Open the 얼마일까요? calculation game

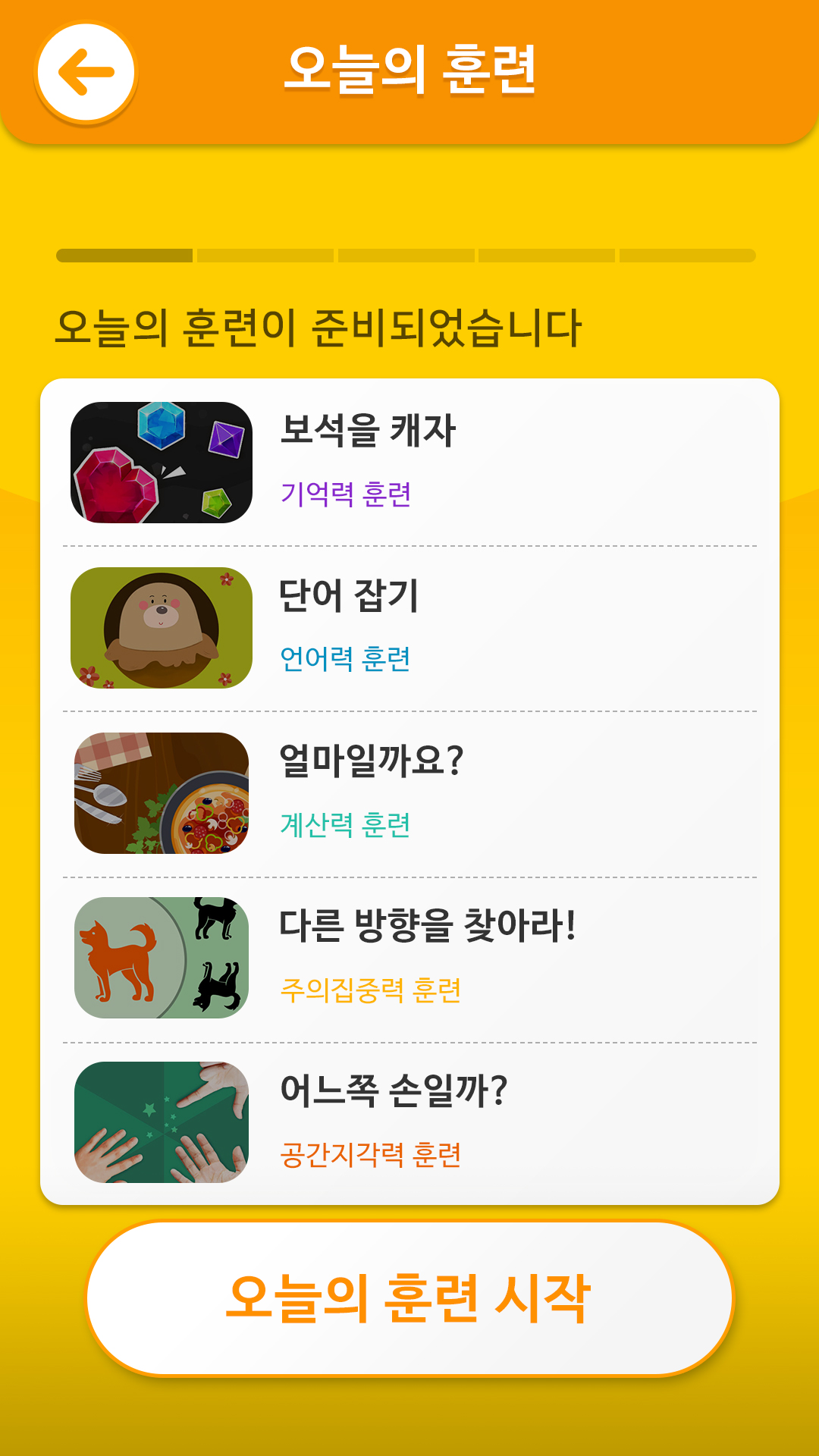[409, 793]
